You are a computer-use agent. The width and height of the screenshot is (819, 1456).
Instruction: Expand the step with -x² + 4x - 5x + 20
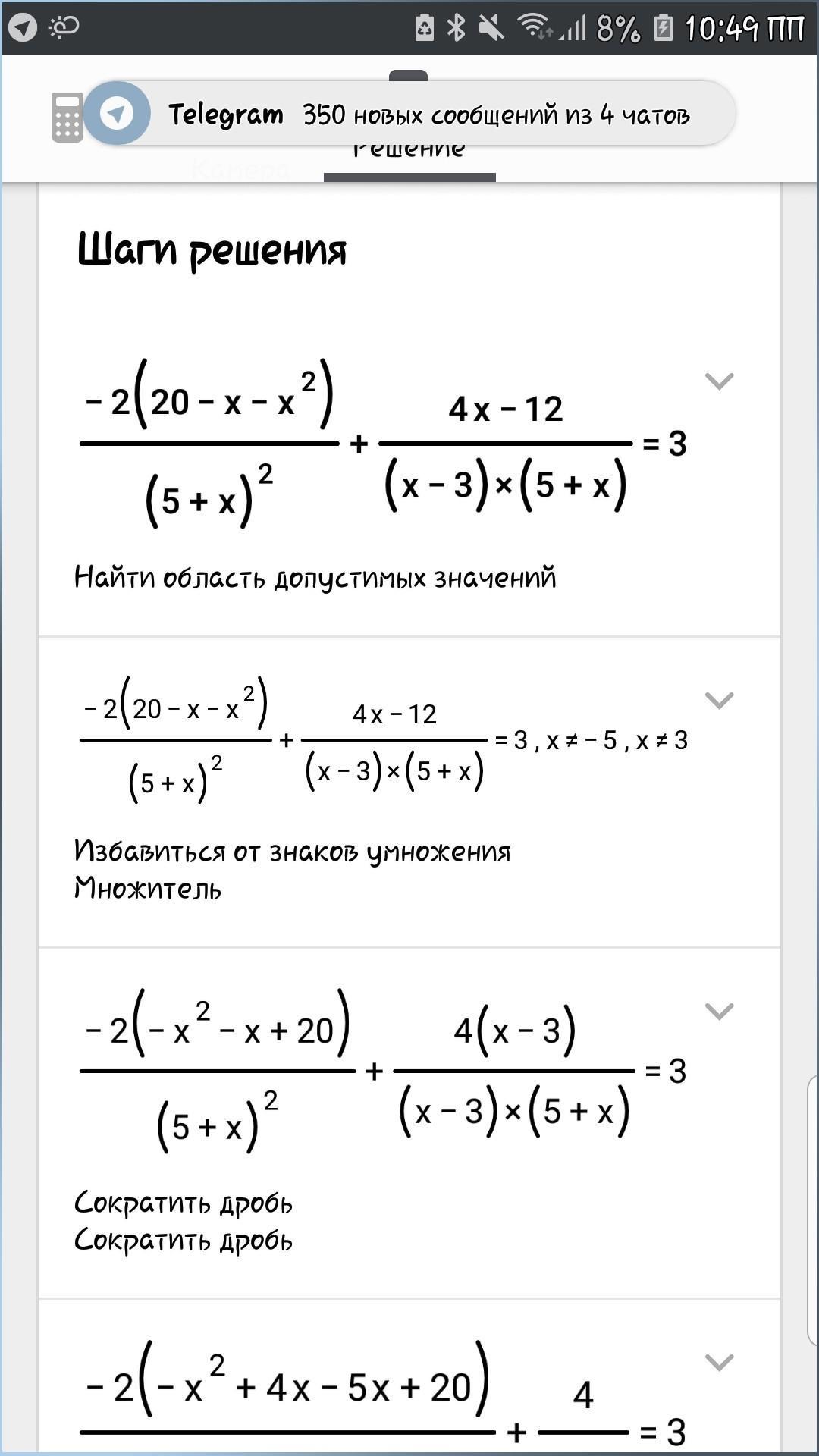[719, 1362]
